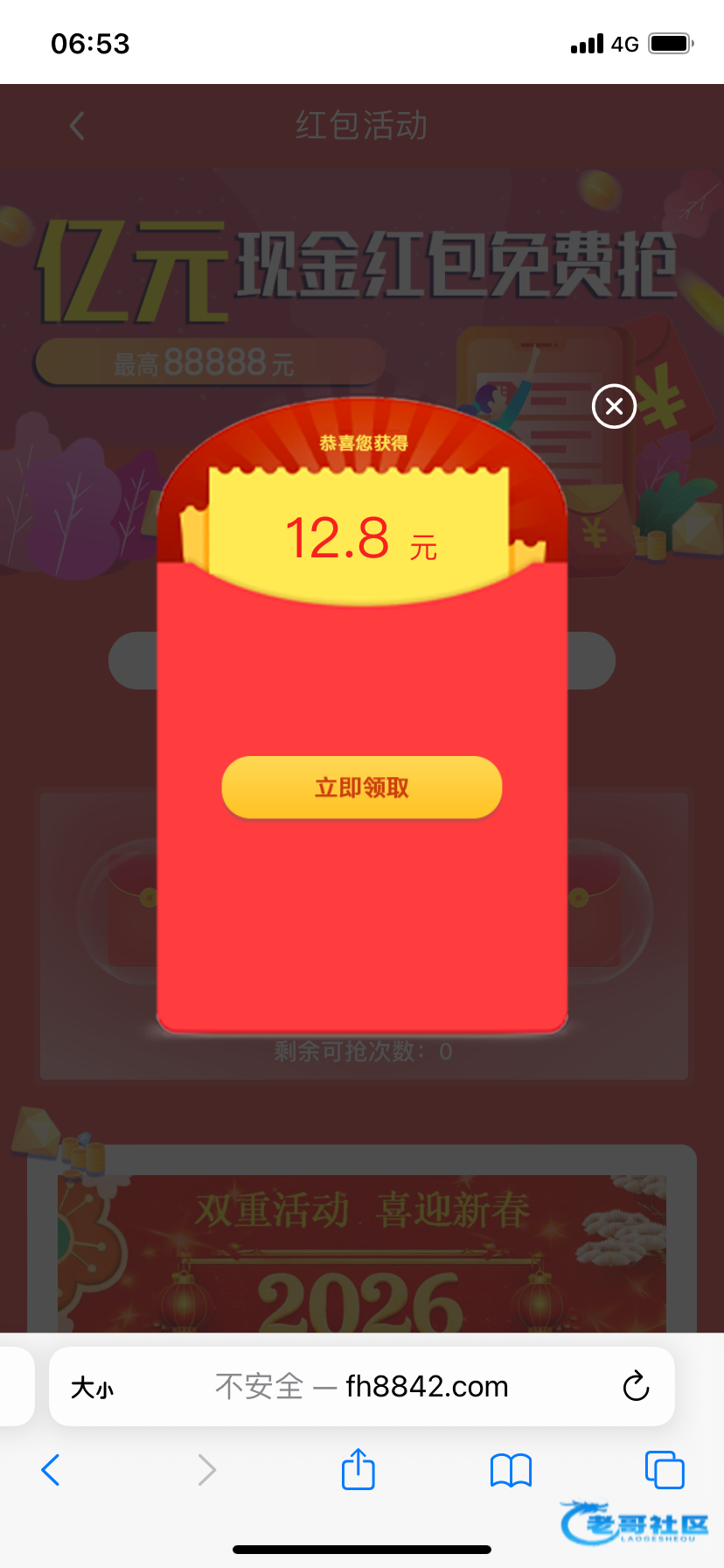Reload the page in Safari

[636, 1386]
